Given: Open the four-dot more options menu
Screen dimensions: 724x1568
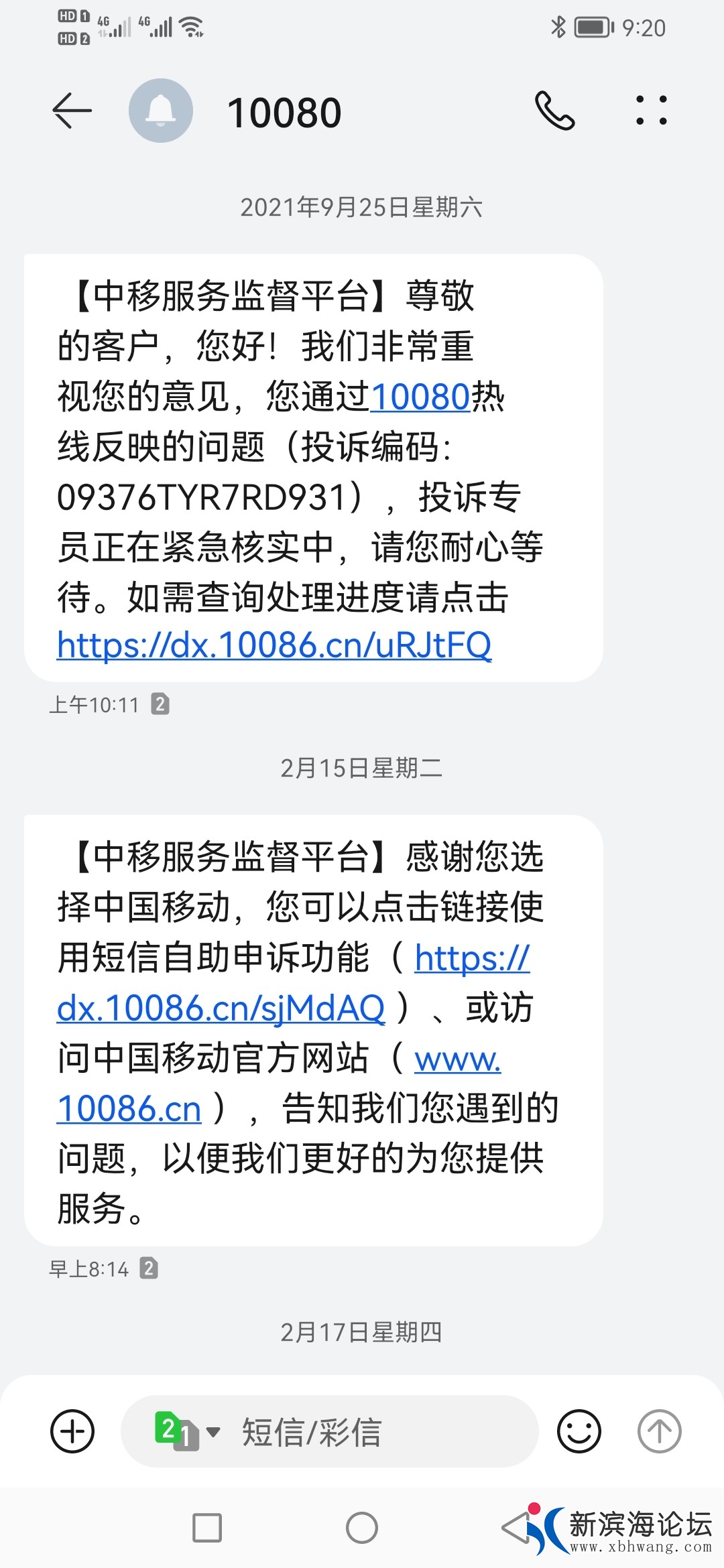Looking at the screenshot, I should click(x=651, y=111).
